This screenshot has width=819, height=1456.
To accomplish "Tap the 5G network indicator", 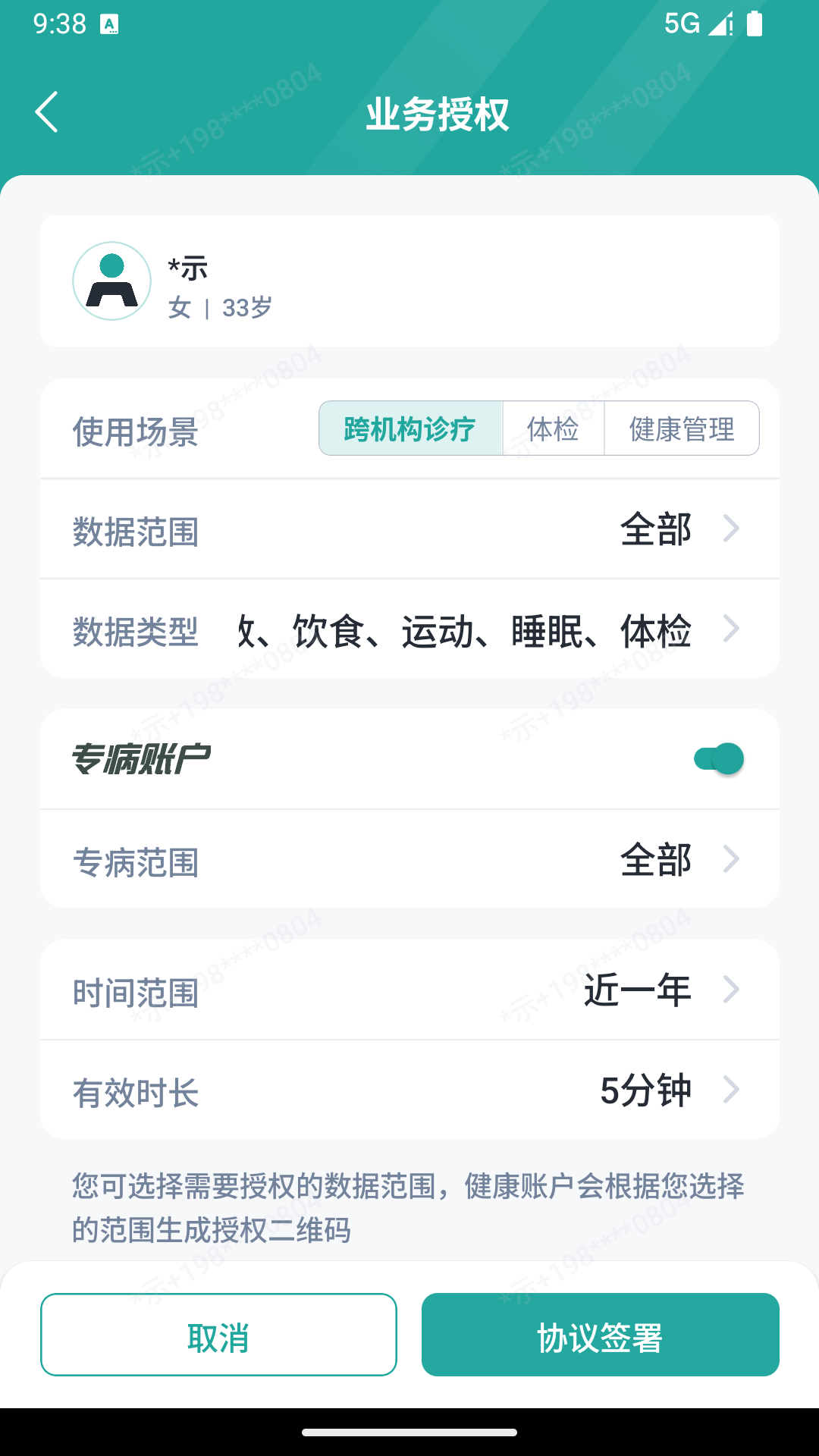I will tap(681, 24).
